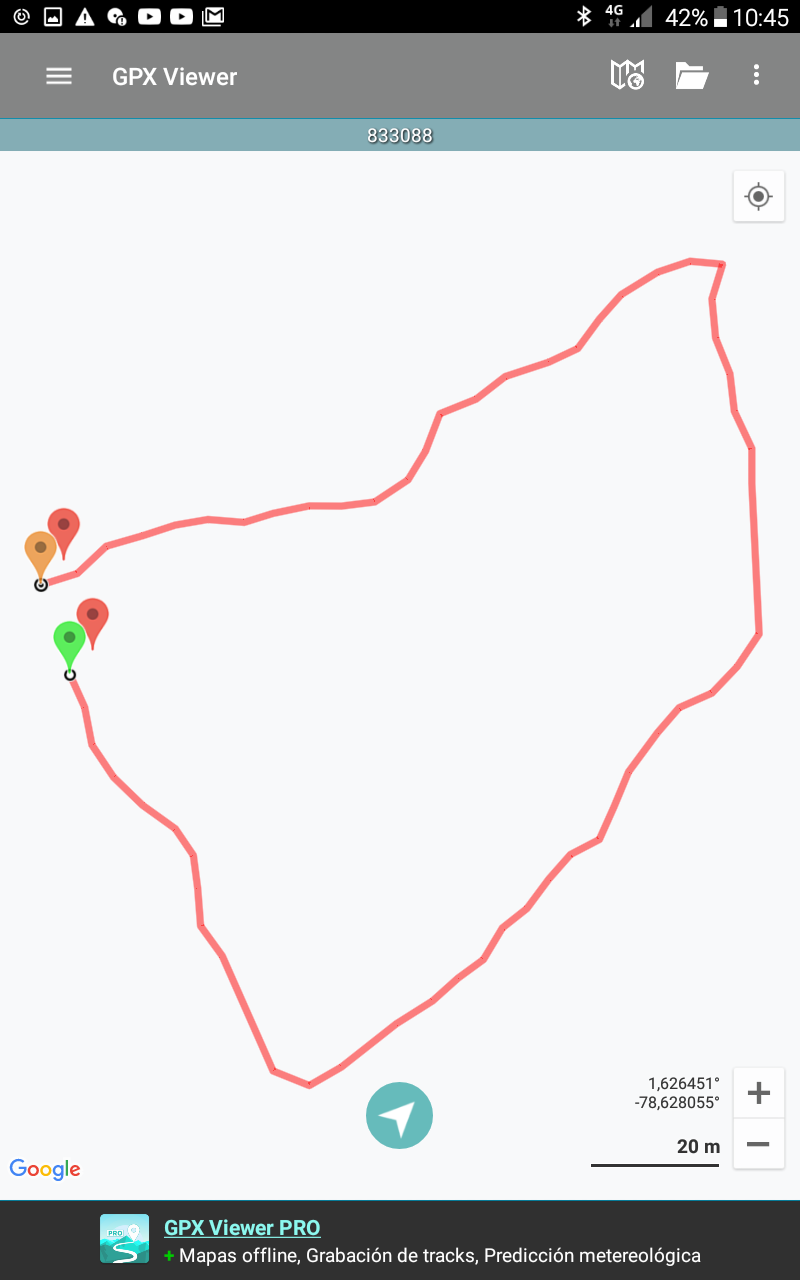This screenshot has height=1280, width=800.
Task: Zoom in on the map
Action: coord(758,1093)
